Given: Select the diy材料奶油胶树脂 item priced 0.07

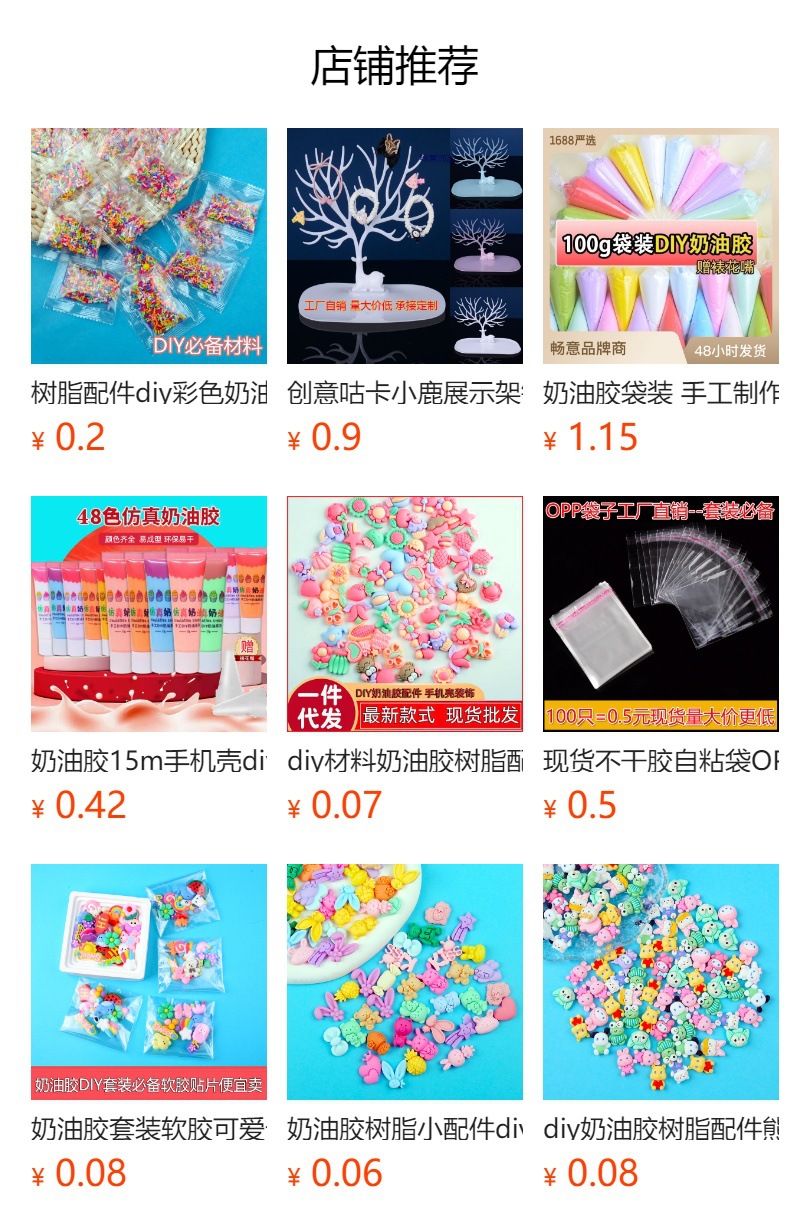Looking at the screenshot, I should (405, 660).
